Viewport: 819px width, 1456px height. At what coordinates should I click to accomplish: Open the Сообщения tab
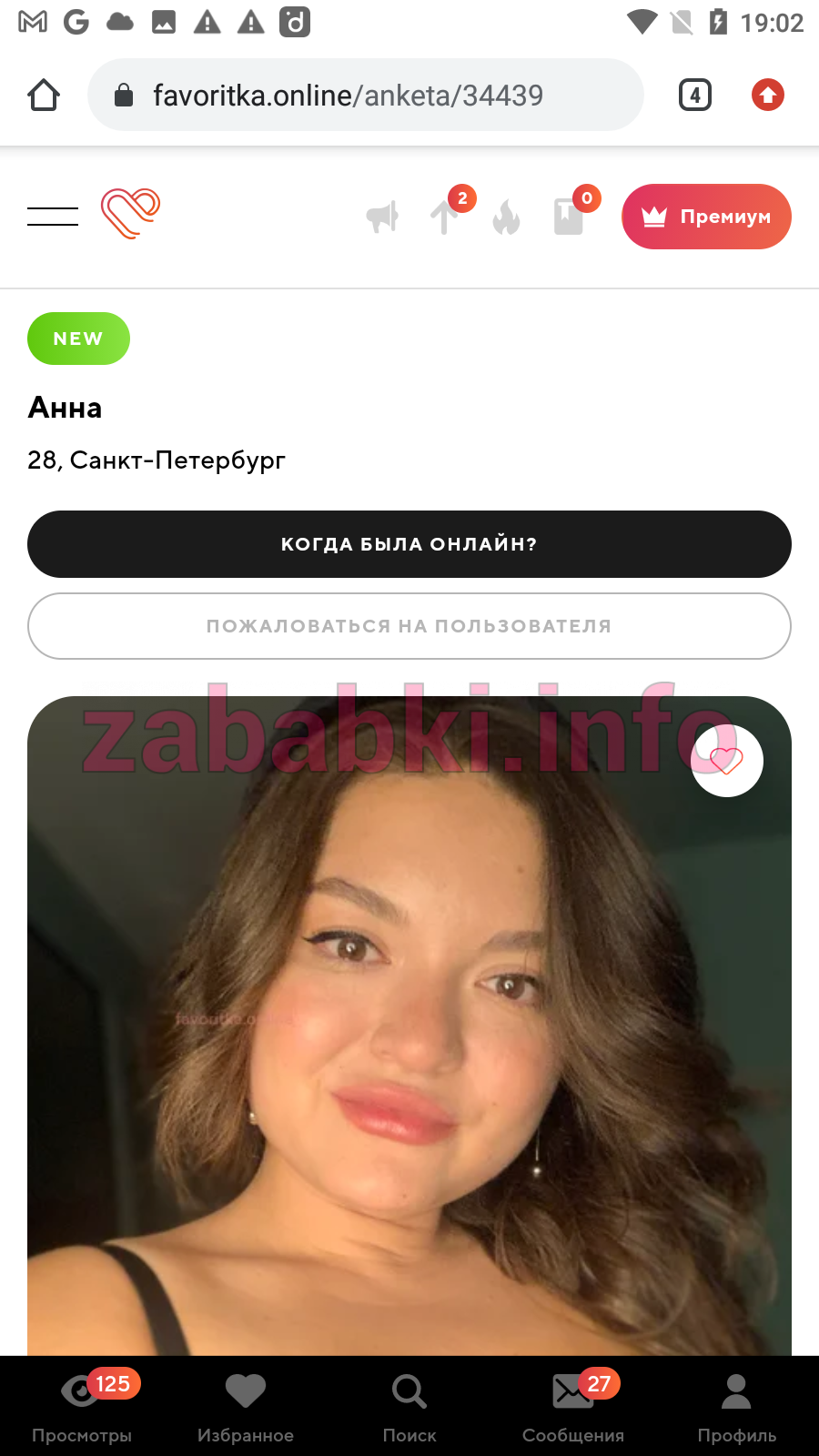coord(573,1406)
